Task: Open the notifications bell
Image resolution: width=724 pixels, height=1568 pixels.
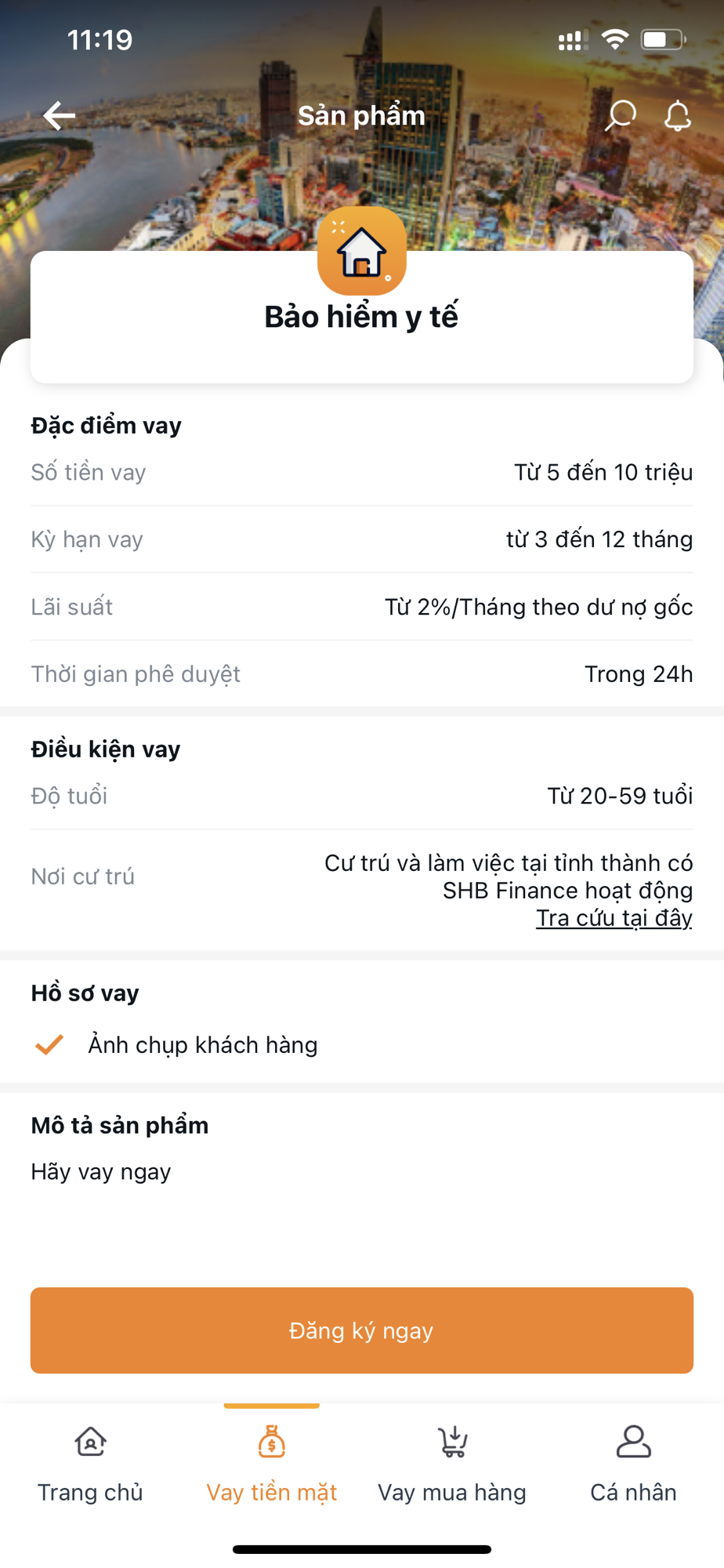Action: tap(678, 116)
